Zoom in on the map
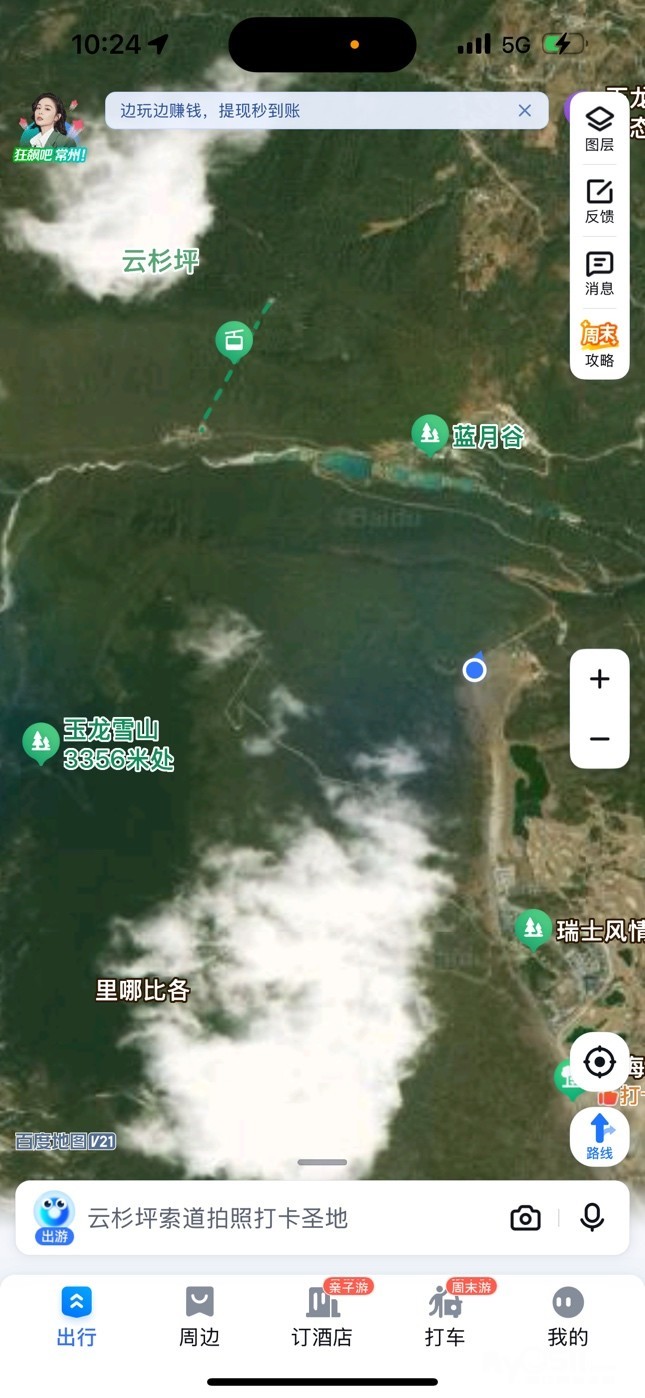Image resolution: width=645 pixels, height=1398 pixels. (x=599, y=680)
